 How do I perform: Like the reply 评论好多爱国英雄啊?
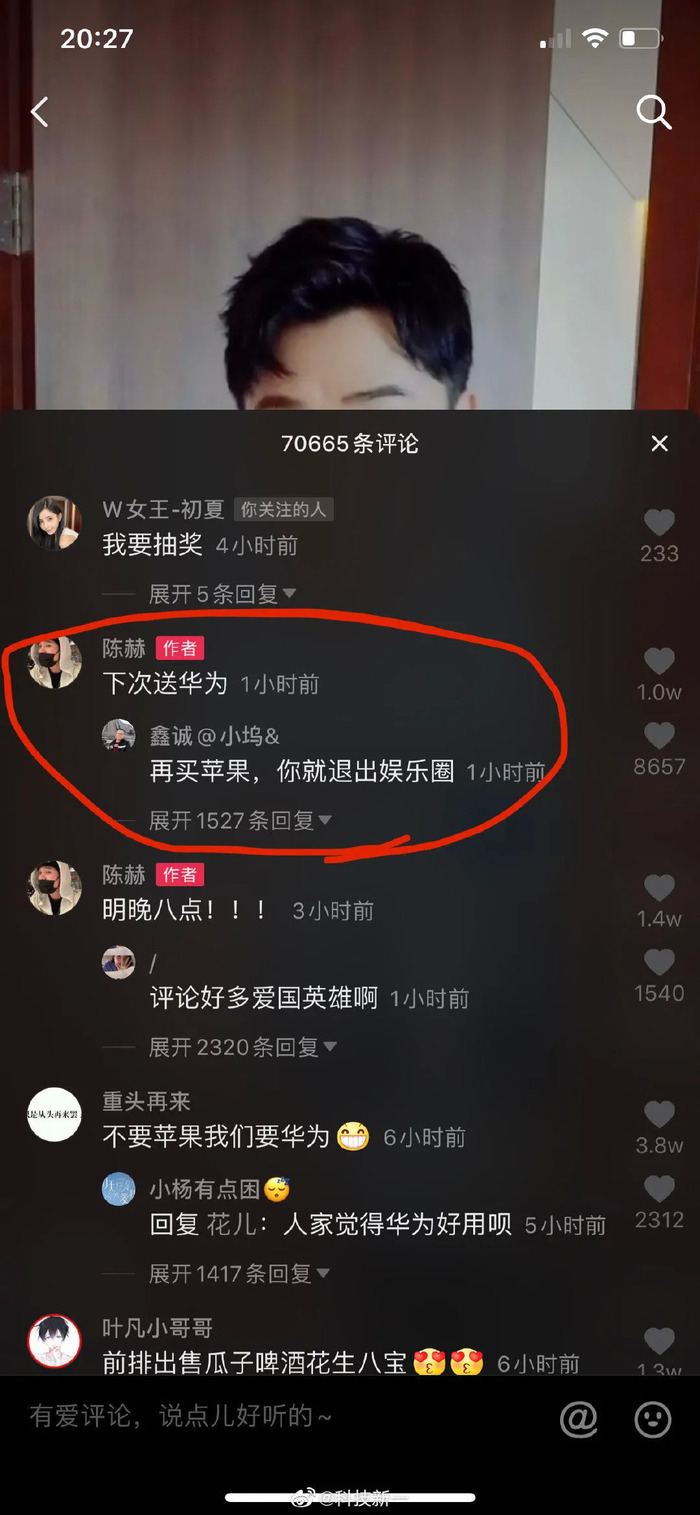coord(659,962)
